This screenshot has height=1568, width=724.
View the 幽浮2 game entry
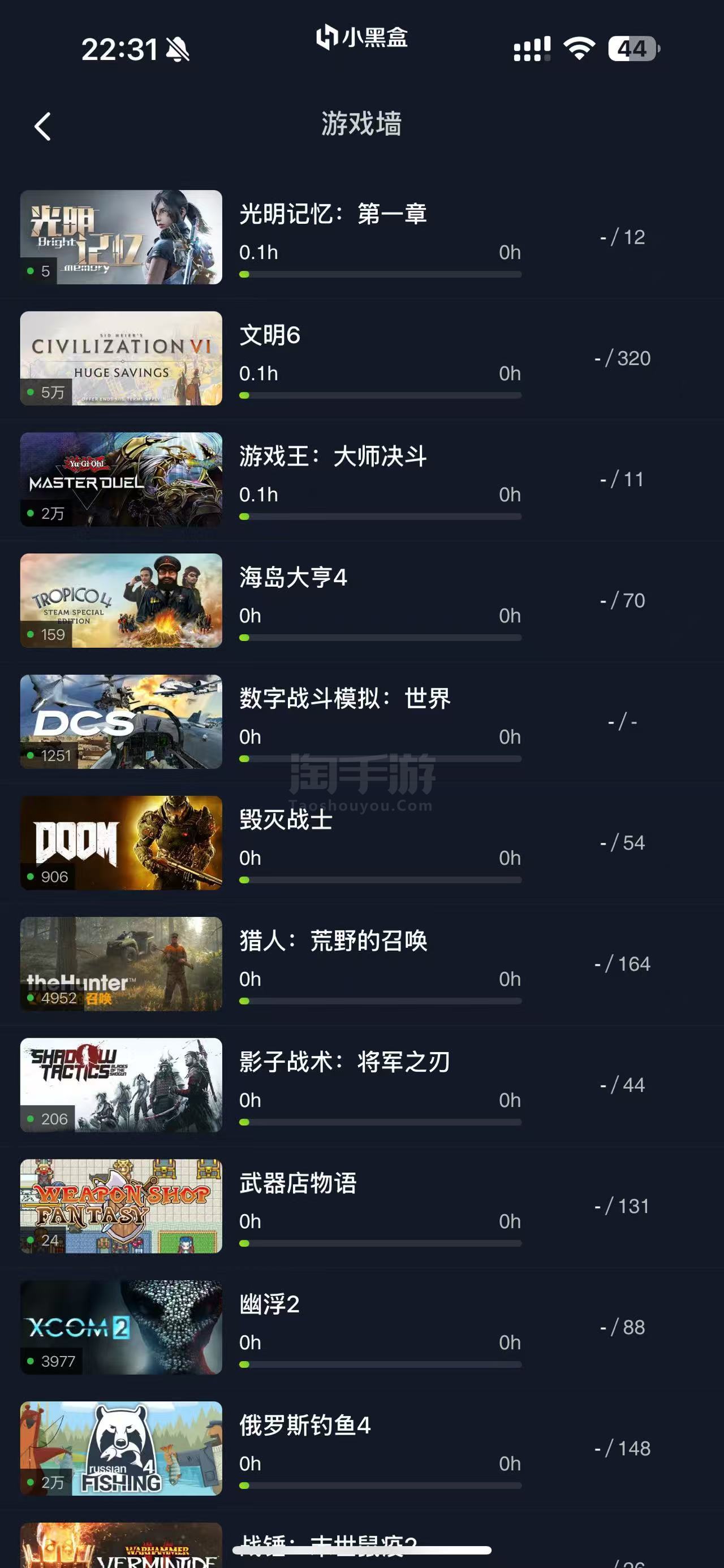361,1327
